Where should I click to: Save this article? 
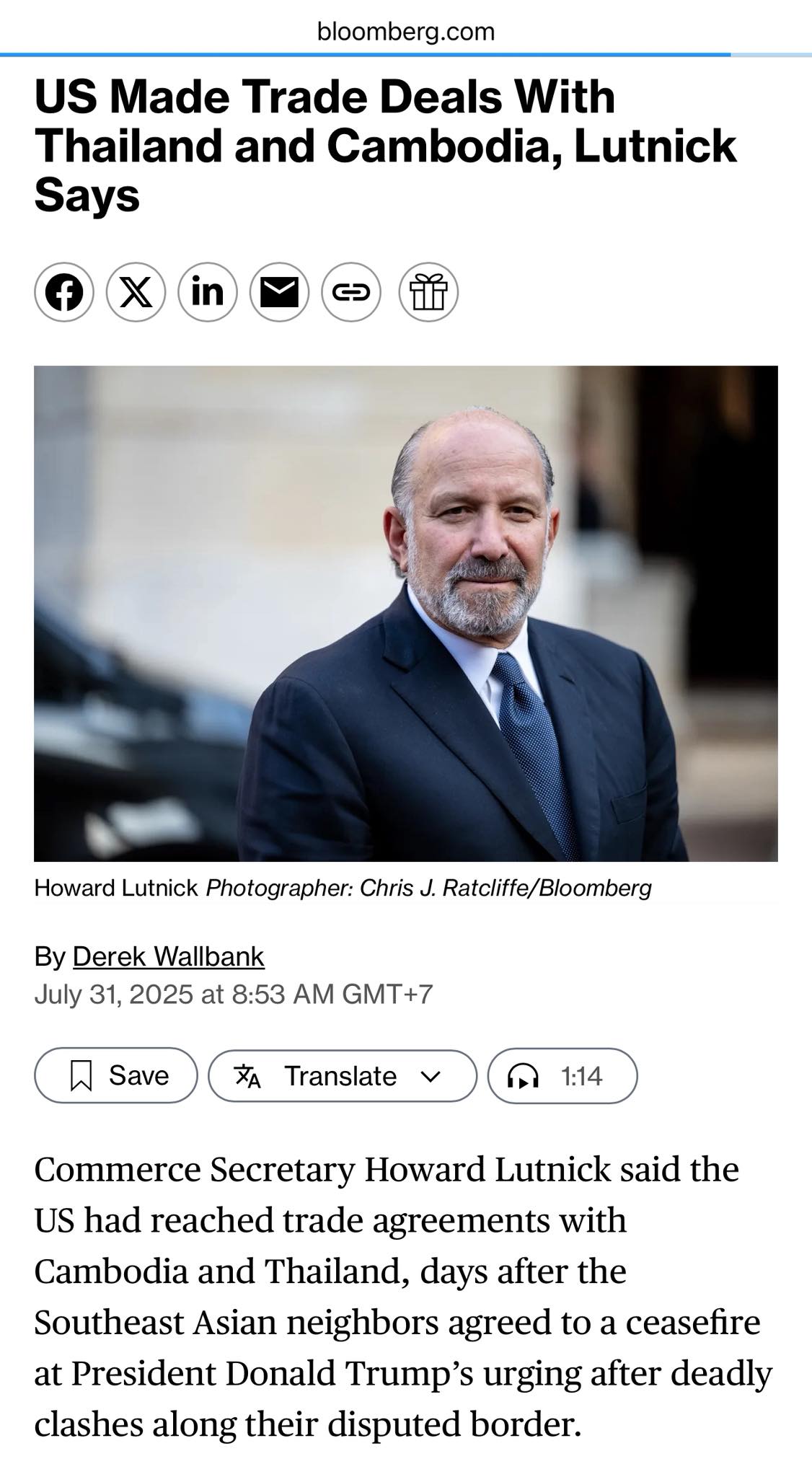(116, 1075)
